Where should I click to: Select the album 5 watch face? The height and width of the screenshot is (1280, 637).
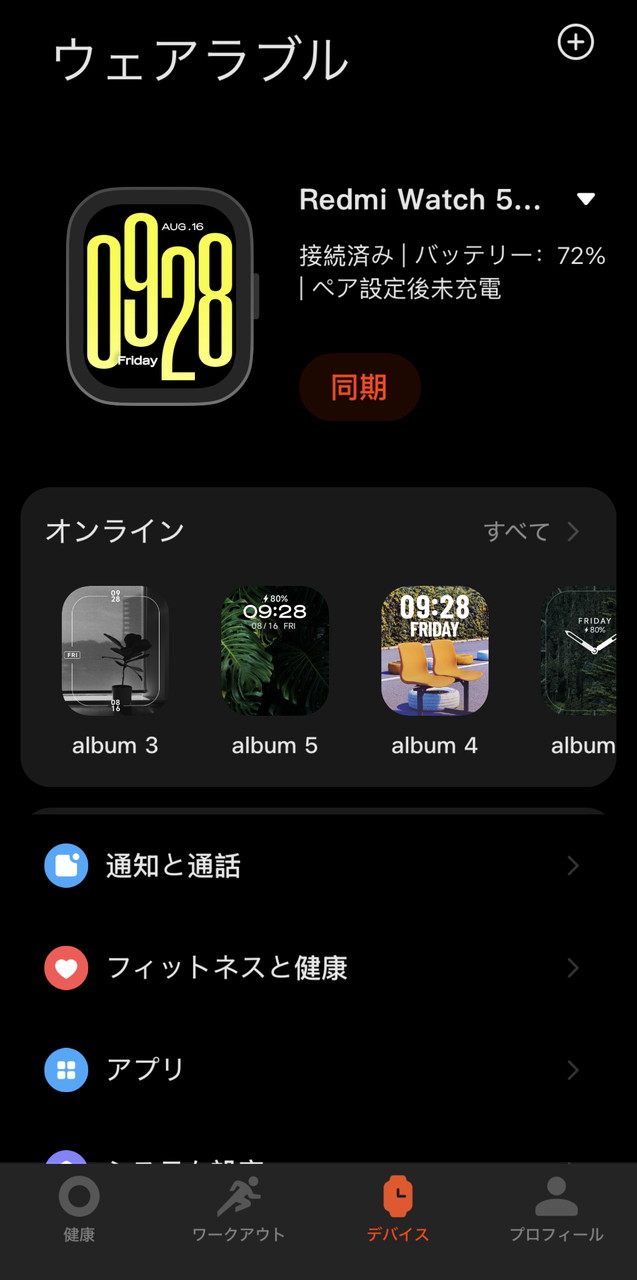point(275,651)
